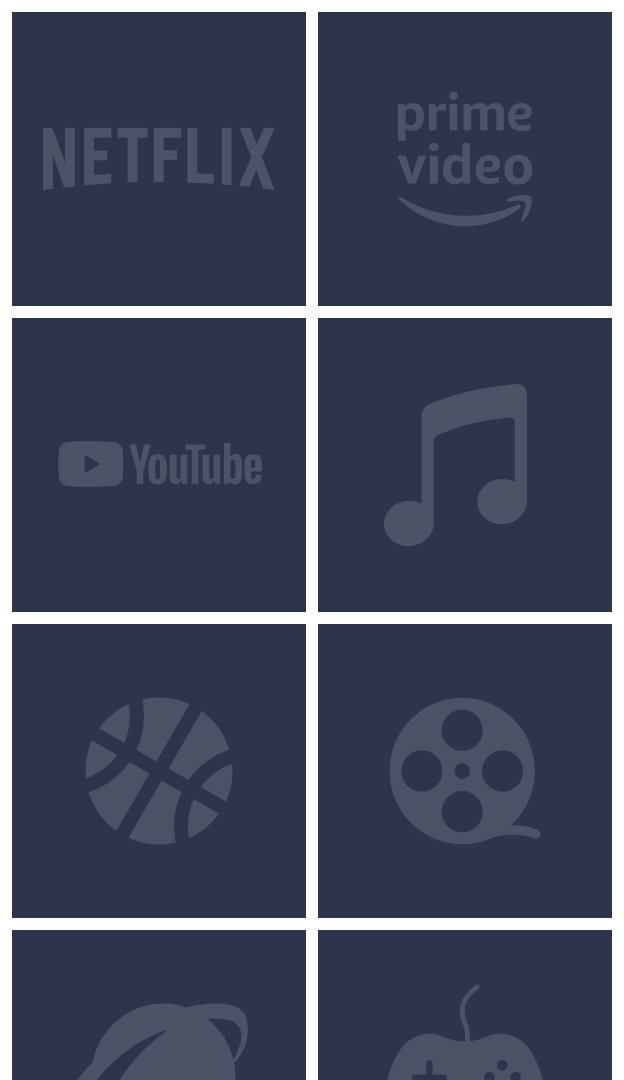The width and height of the screenshot is (624, 1080).
Task: Choose the basketball sports tile
Action: point(159,771)
